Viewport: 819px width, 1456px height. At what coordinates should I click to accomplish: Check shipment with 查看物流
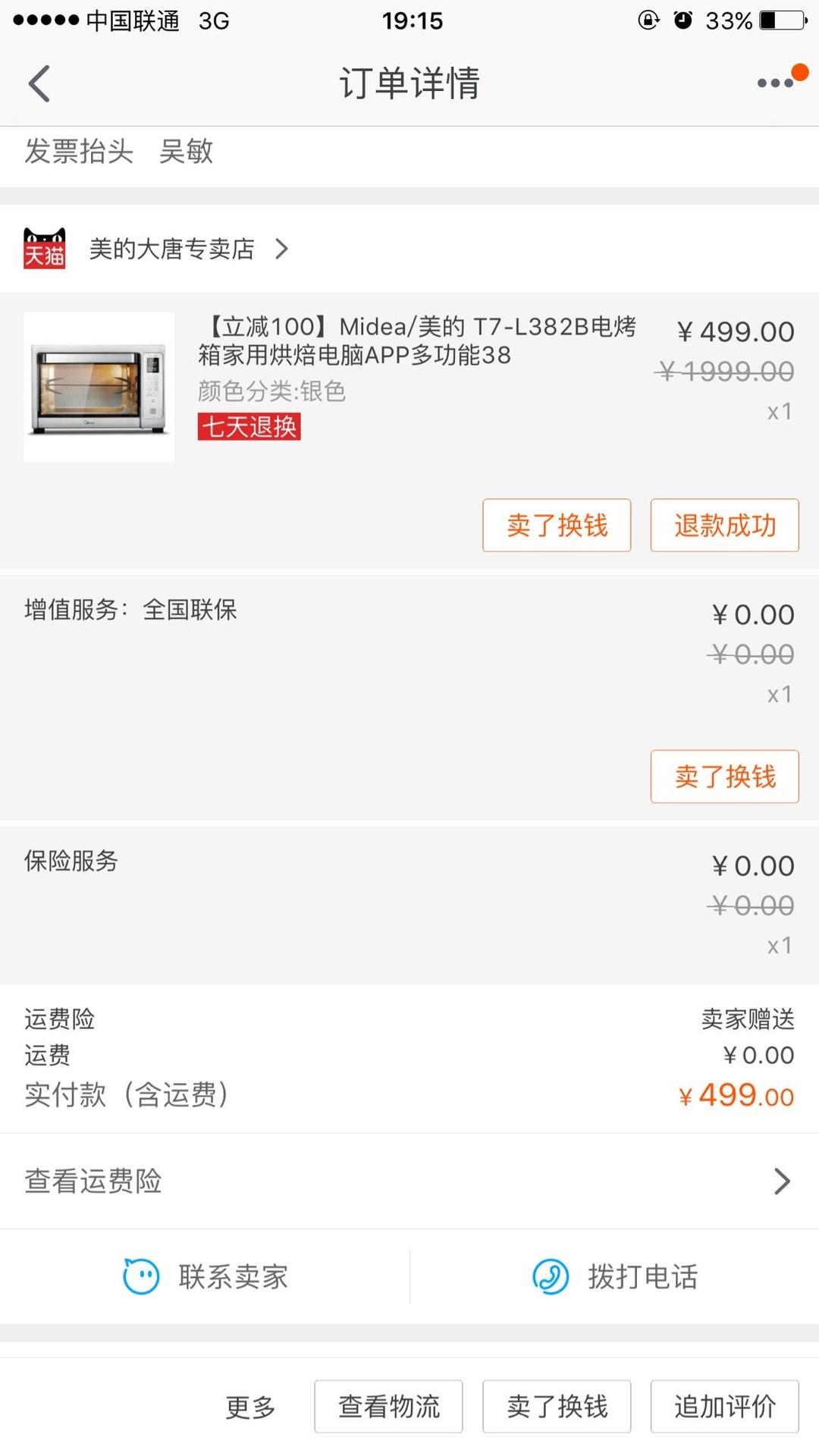tap(388, 1407)
